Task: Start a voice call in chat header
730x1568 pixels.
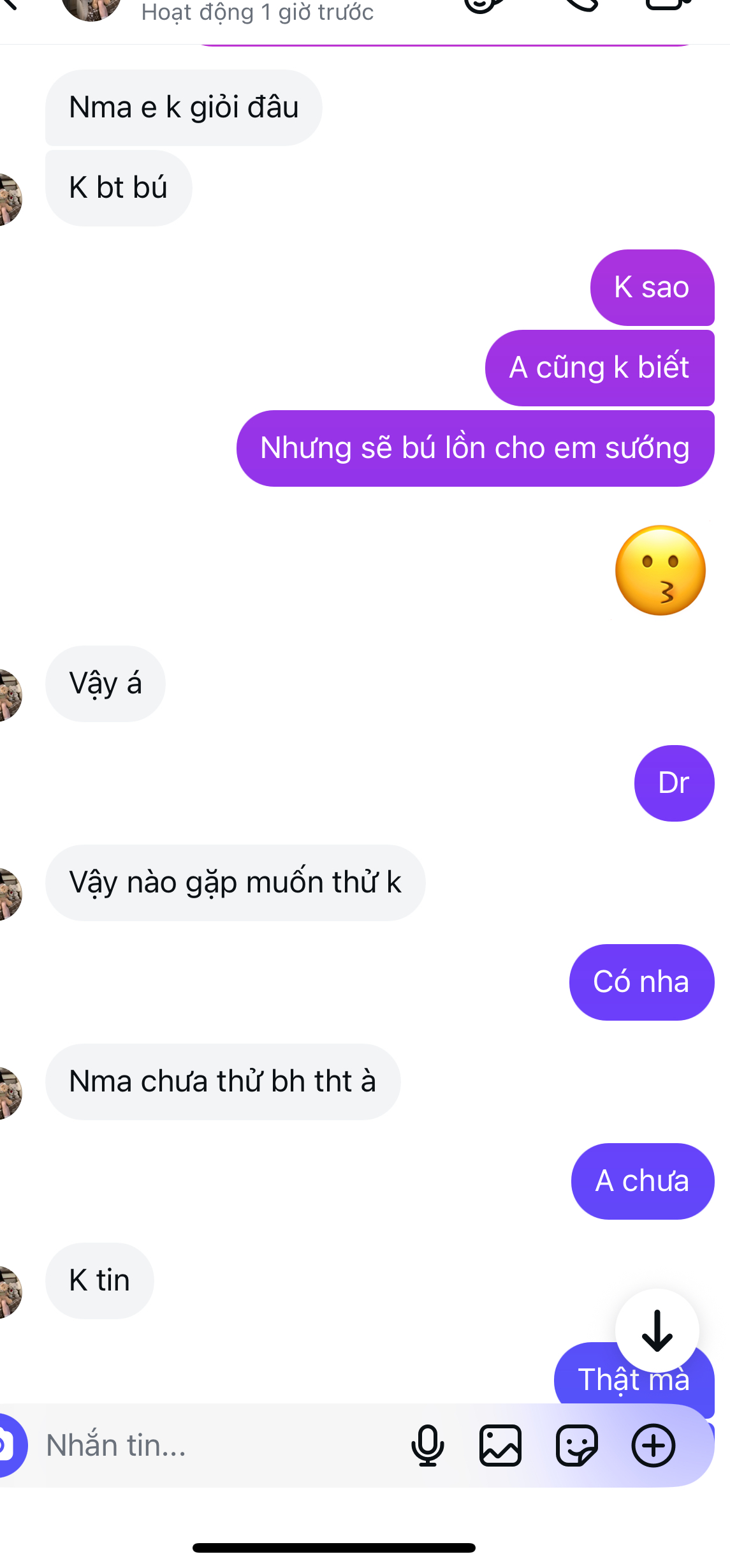Action: tap(580, 5)
